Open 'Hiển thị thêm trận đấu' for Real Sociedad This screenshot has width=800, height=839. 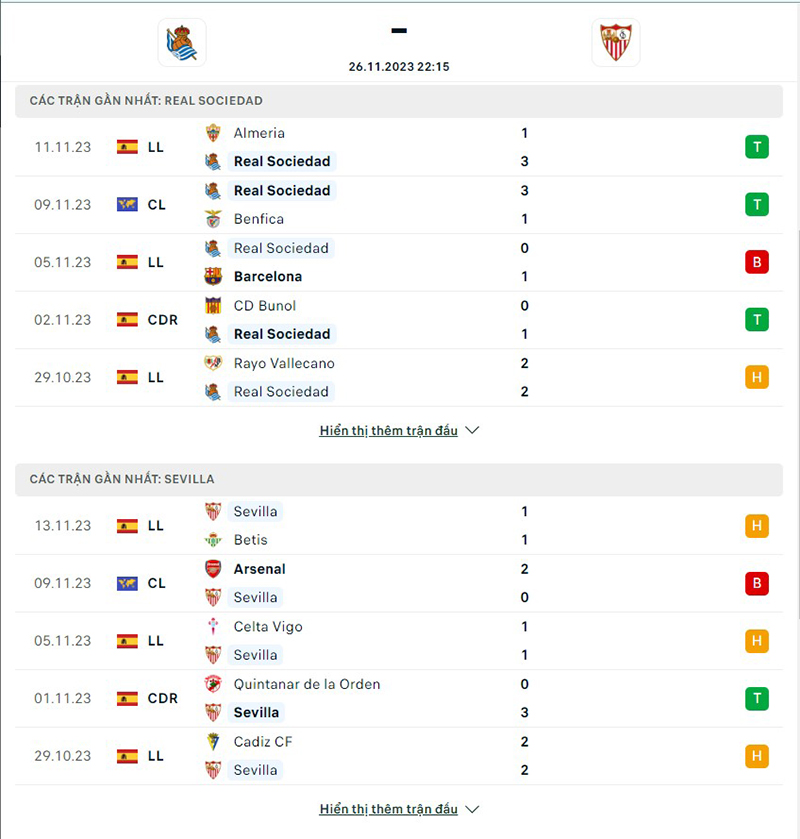pos(389,429)
